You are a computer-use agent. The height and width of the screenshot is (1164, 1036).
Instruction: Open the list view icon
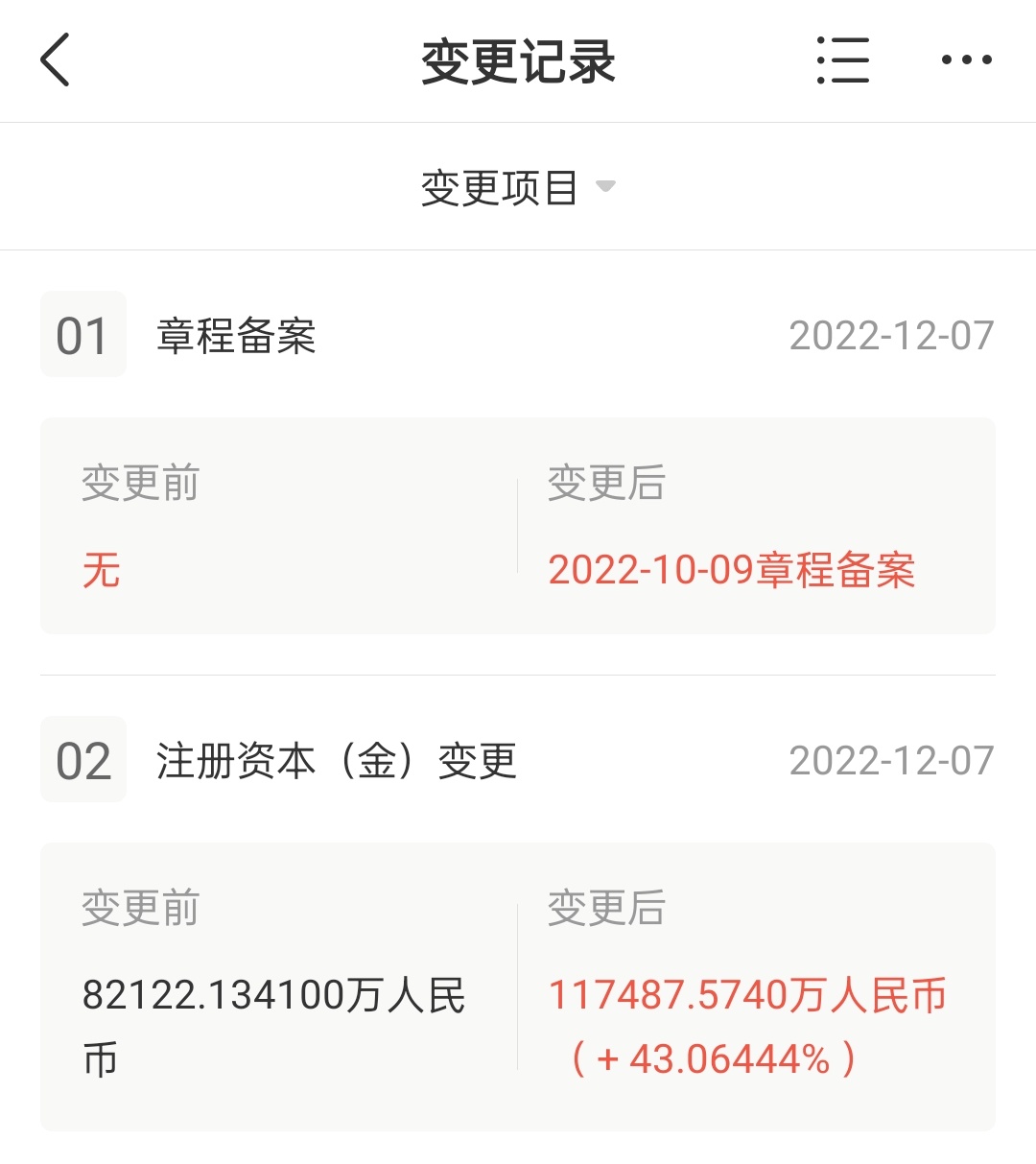click(842, 59)
